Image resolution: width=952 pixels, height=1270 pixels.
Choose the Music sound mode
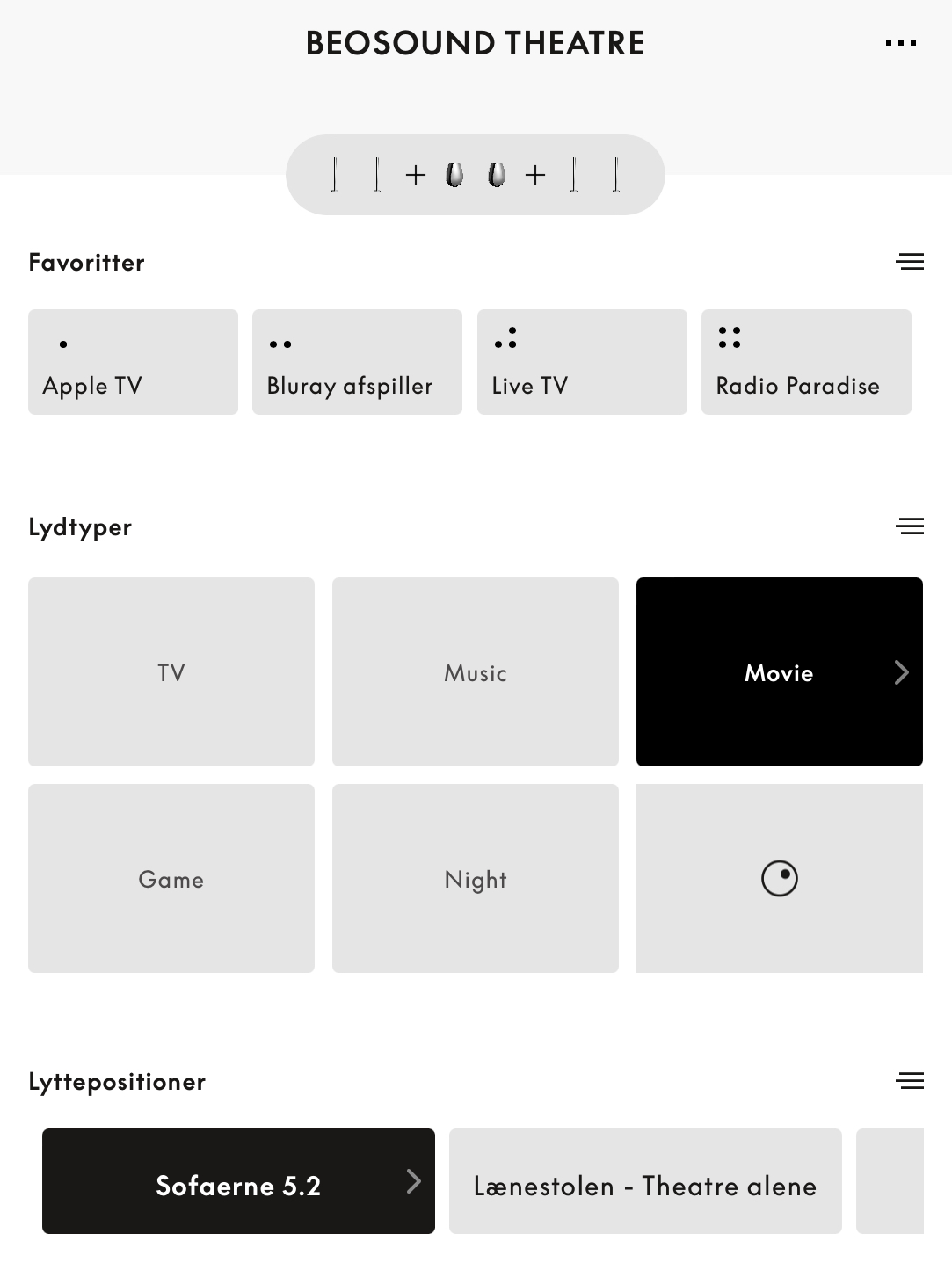tap(476, 672)
